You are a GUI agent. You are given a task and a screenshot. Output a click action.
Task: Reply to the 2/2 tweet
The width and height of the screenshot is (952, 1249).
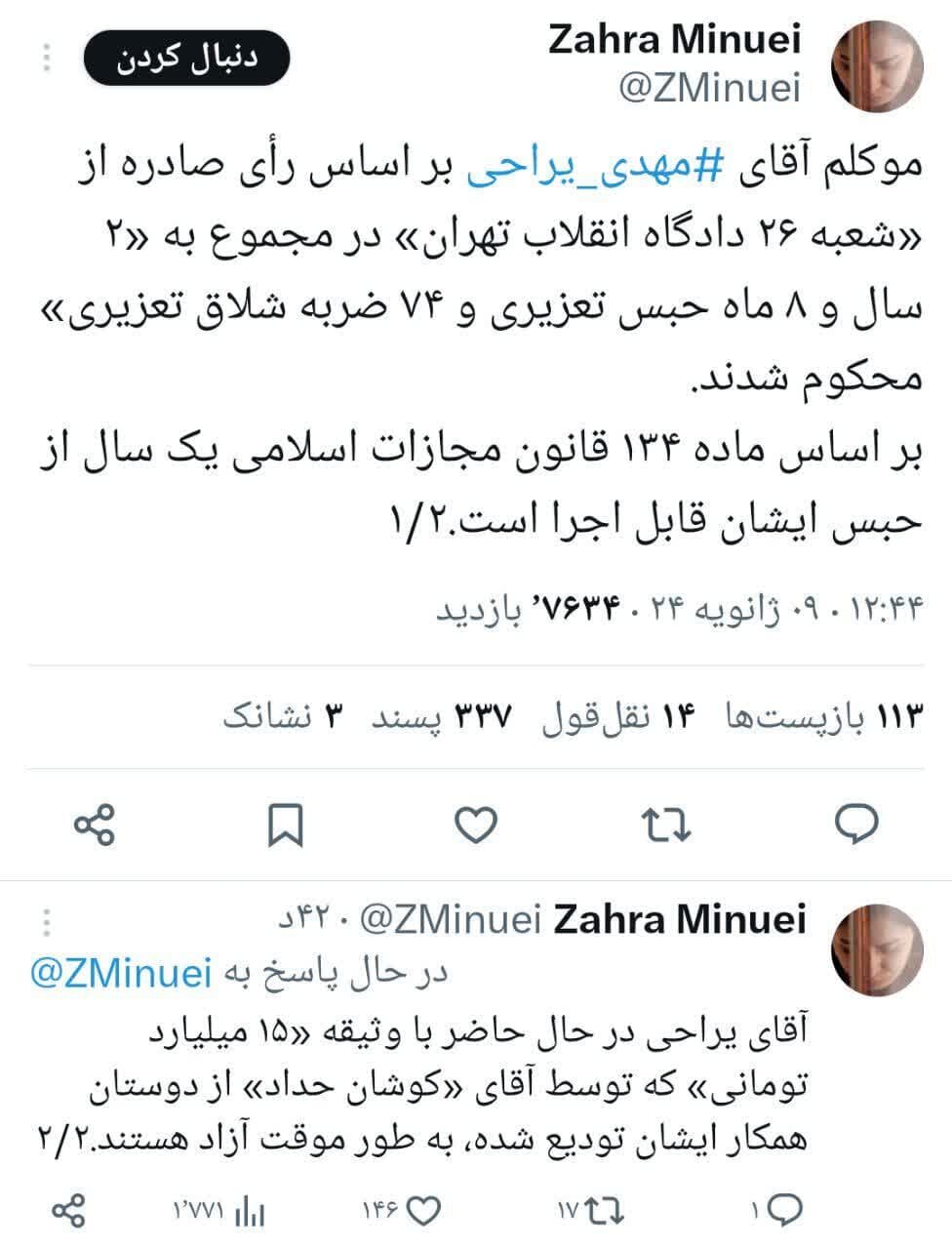pos(782,1211)
